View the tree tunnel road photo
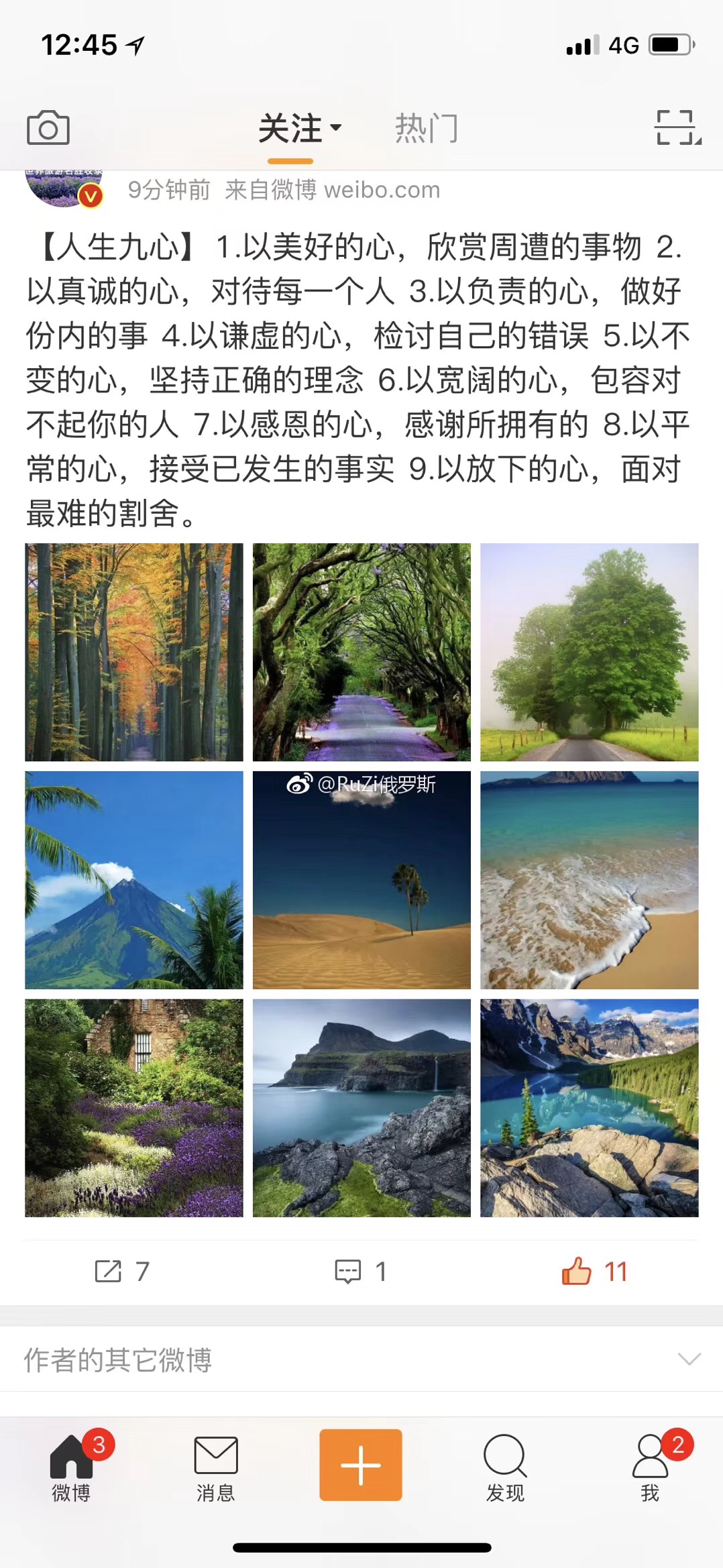The width and height of the screenshot is (723, 1568). [361, 652]
